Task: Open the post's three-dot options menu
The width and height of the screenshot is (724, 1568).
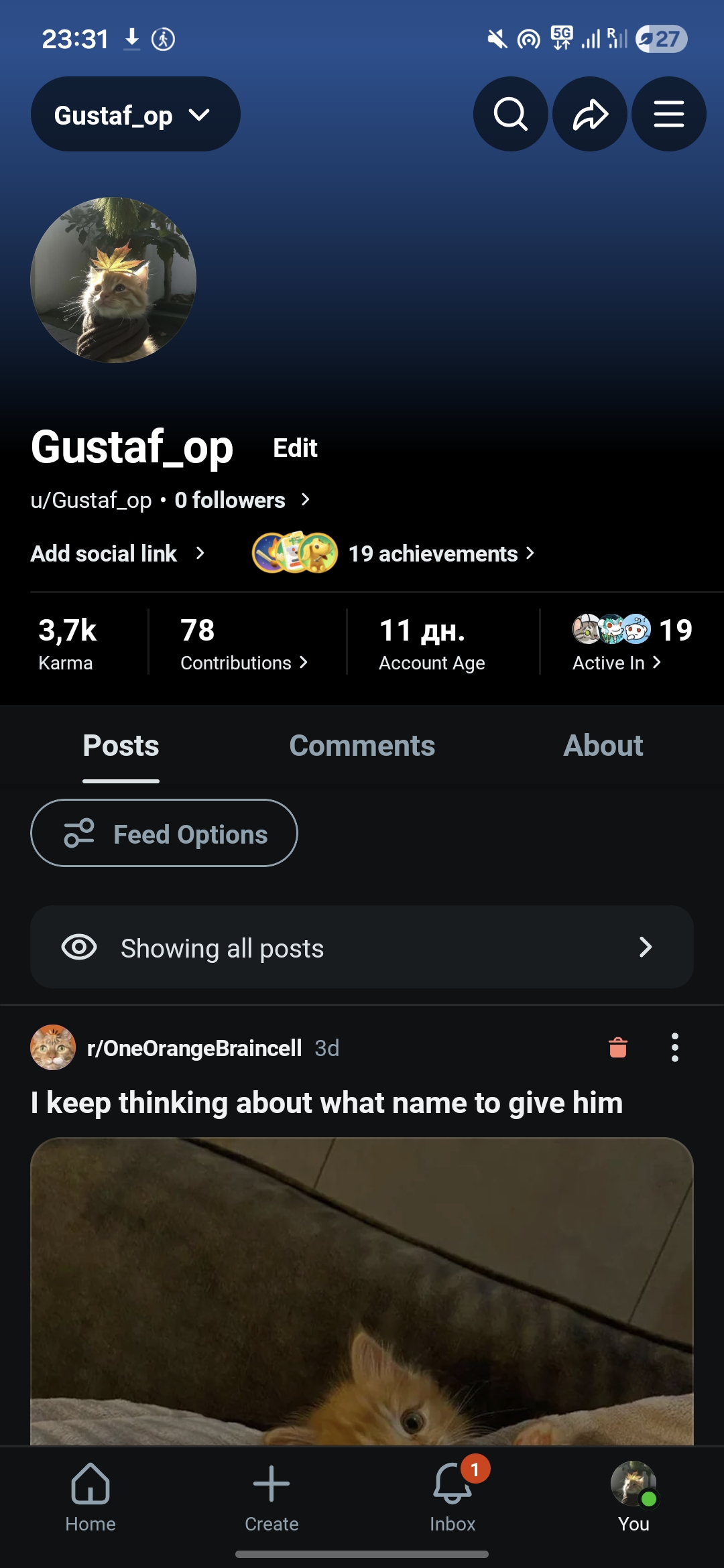Action: coord(674,1047)
